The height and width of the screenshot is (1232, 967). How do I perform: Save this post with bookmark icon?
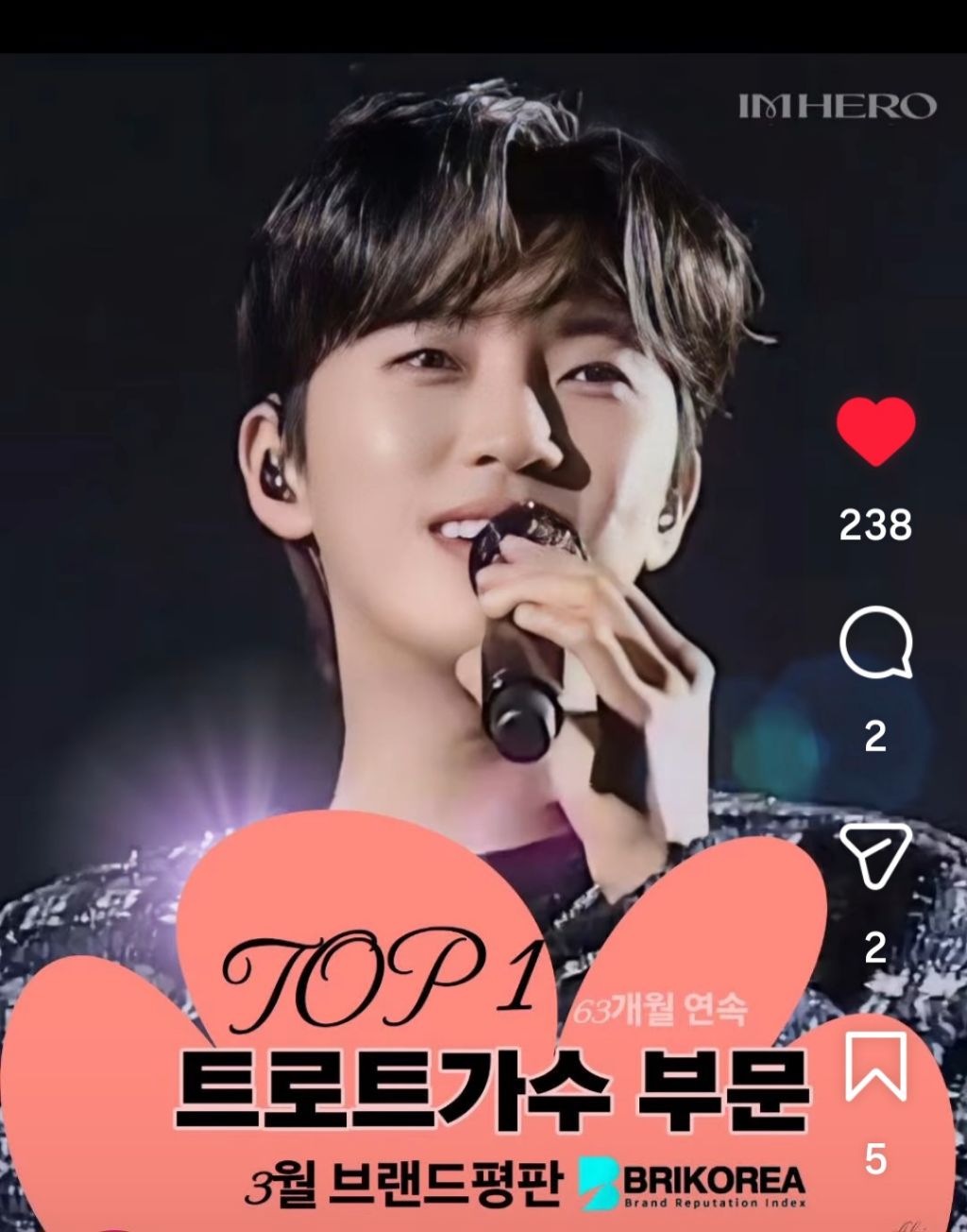pyautogui.click(x=875, y=1066)
